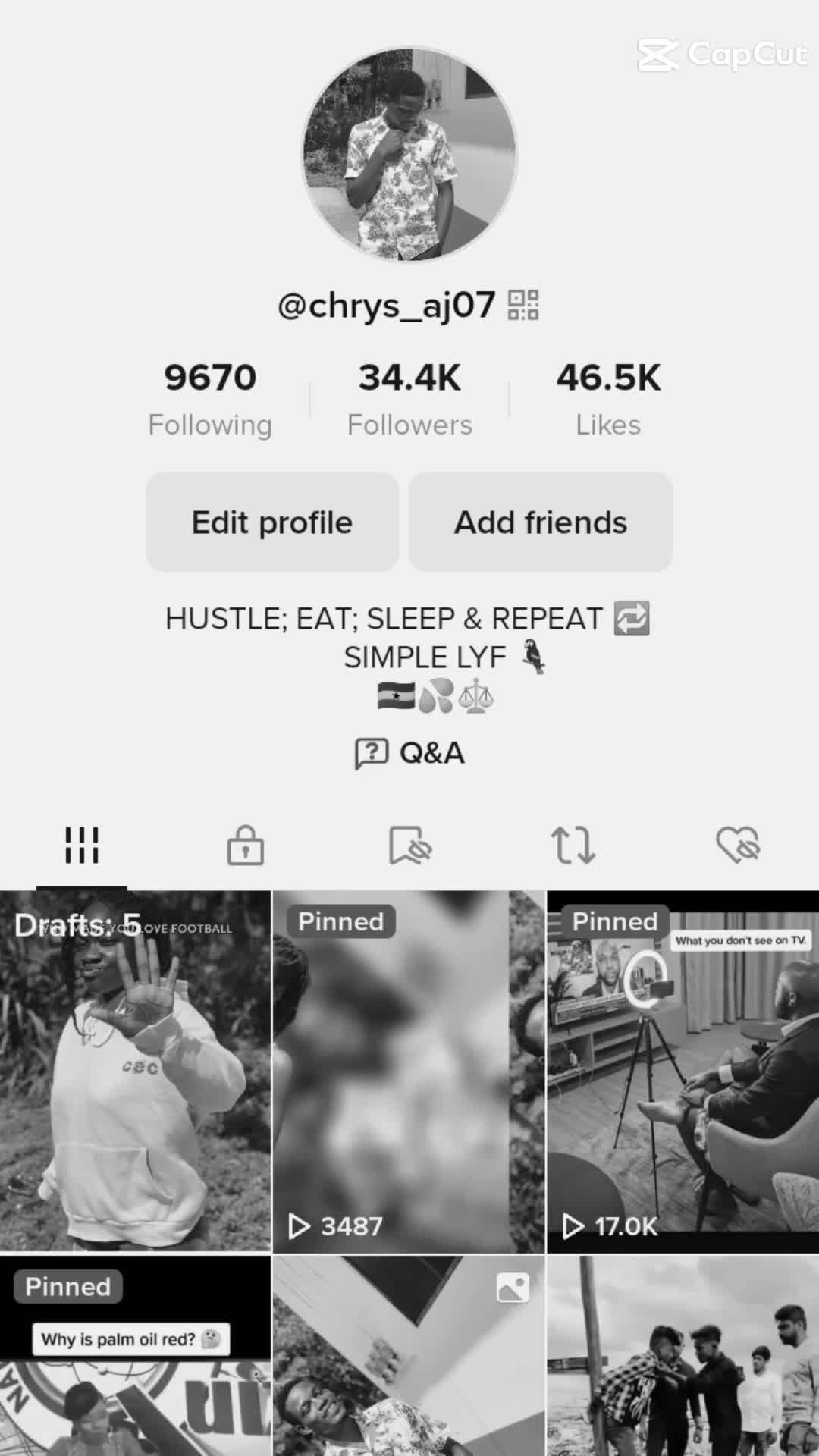View the 46.5K Likes count
The image size is (819, 1456).
(x=608, y=399)
